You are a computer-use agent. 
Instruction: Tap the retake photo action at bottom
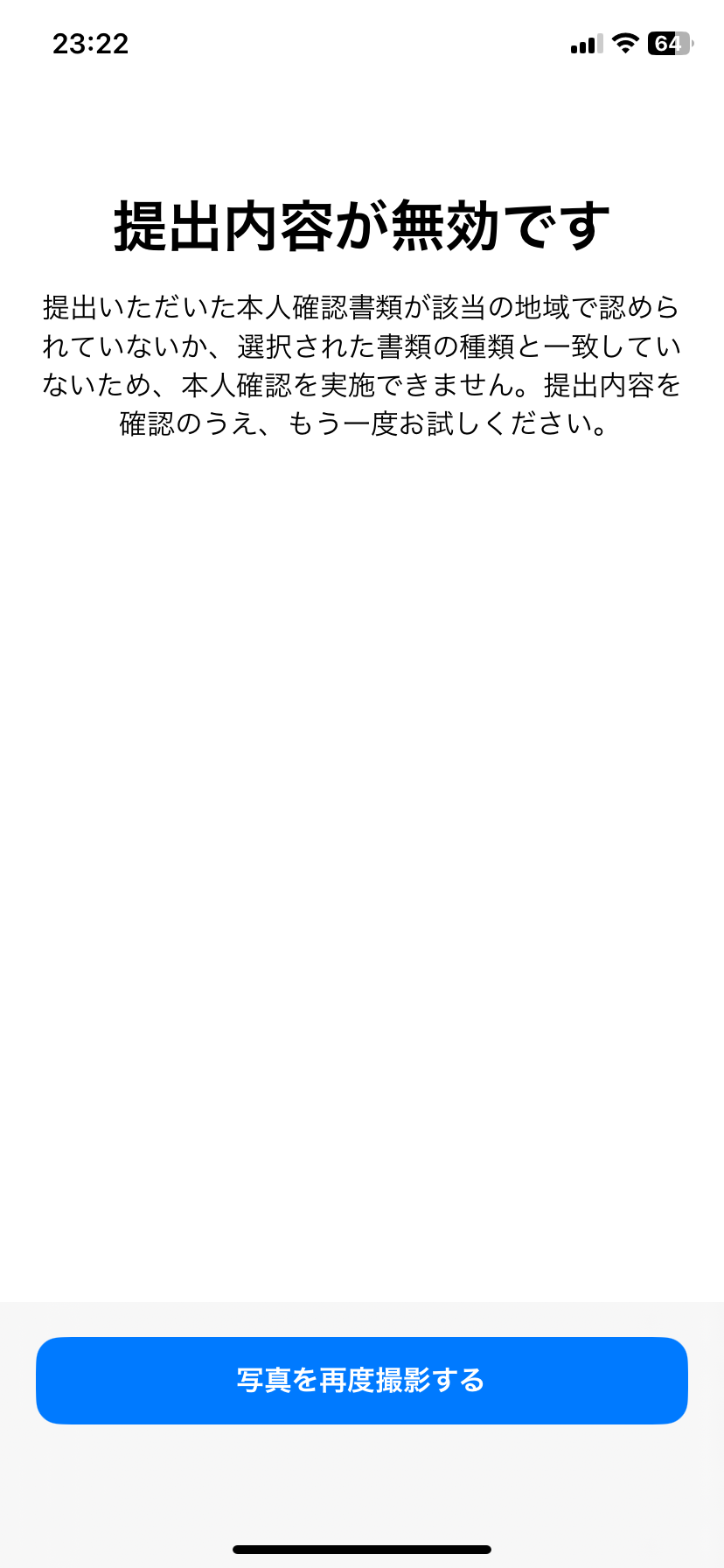(x=362, y=1380)
